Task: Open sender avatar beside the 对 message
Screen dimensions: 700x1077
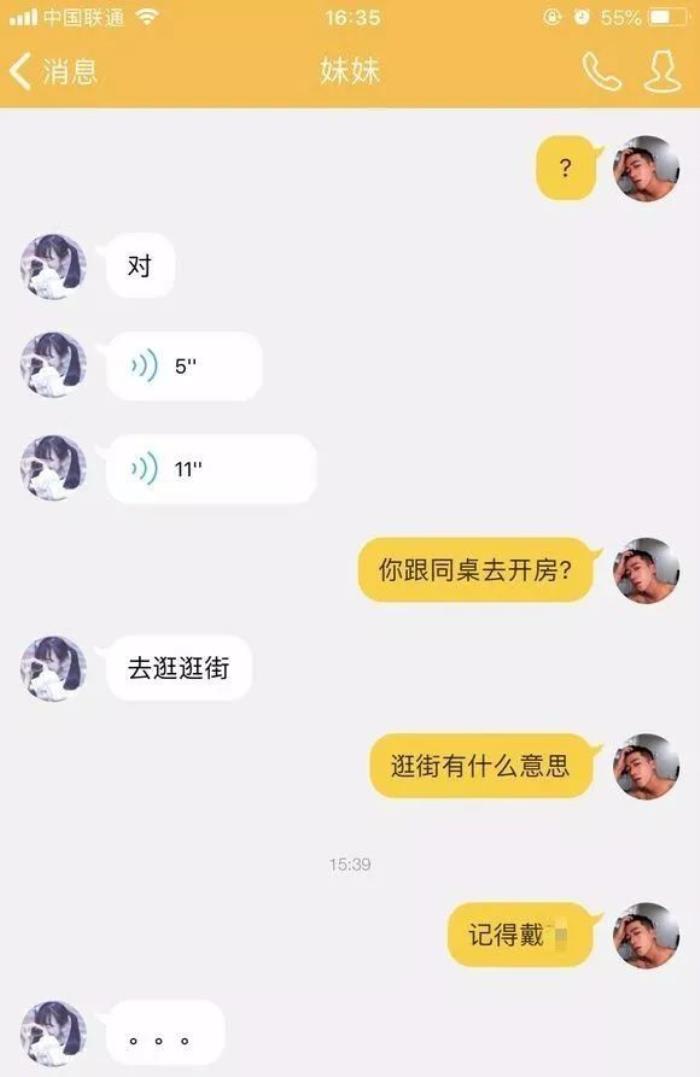Action: tap(53, 267)
